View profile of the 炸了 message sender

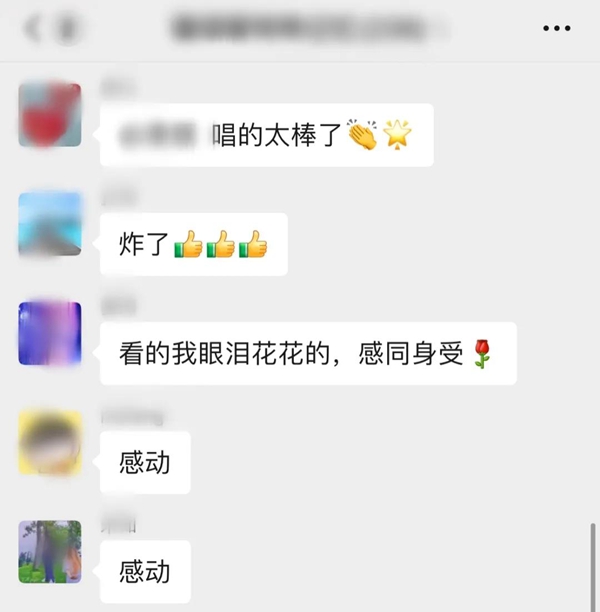pyautogui.click(x=50, y=225)
